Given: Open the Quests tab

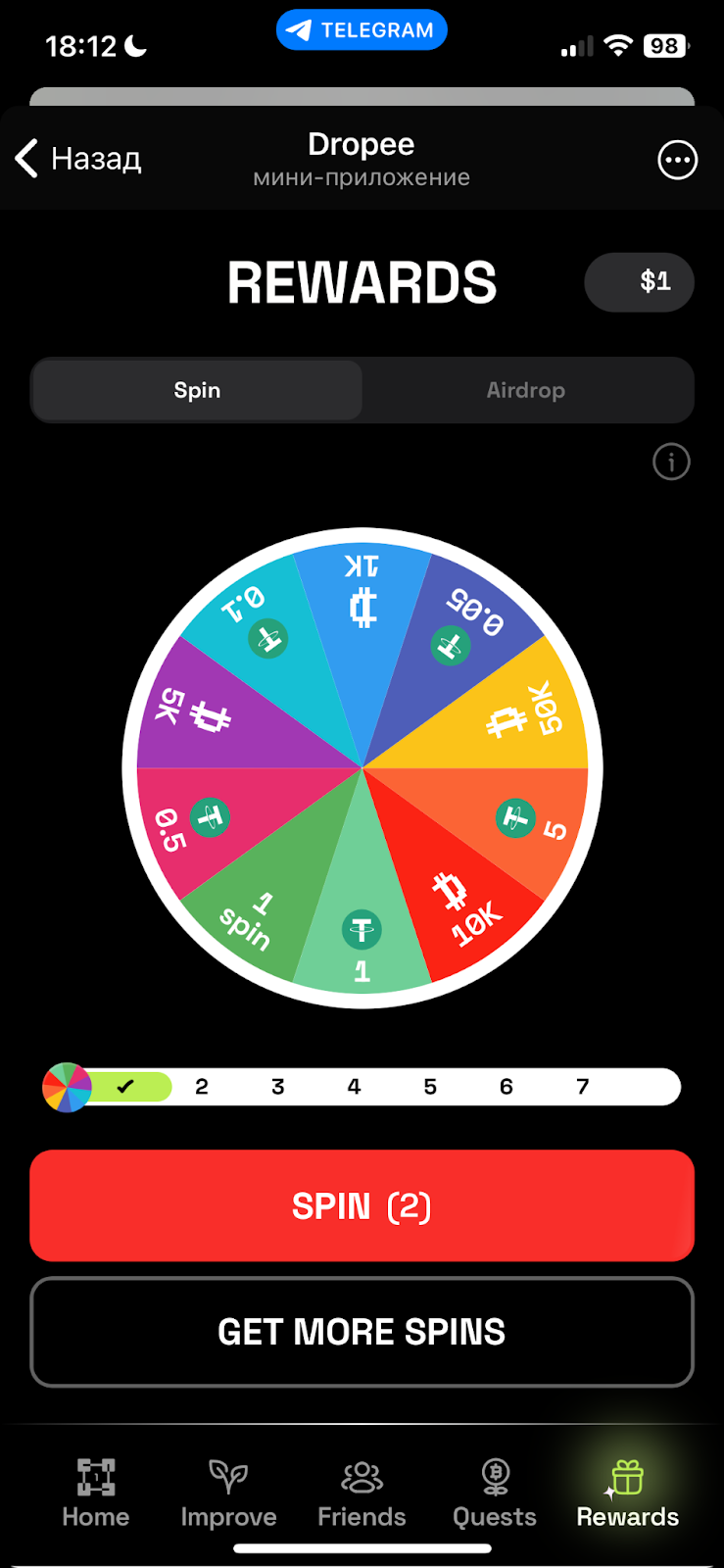Looking at the screenshot, I should (495, 1493).
